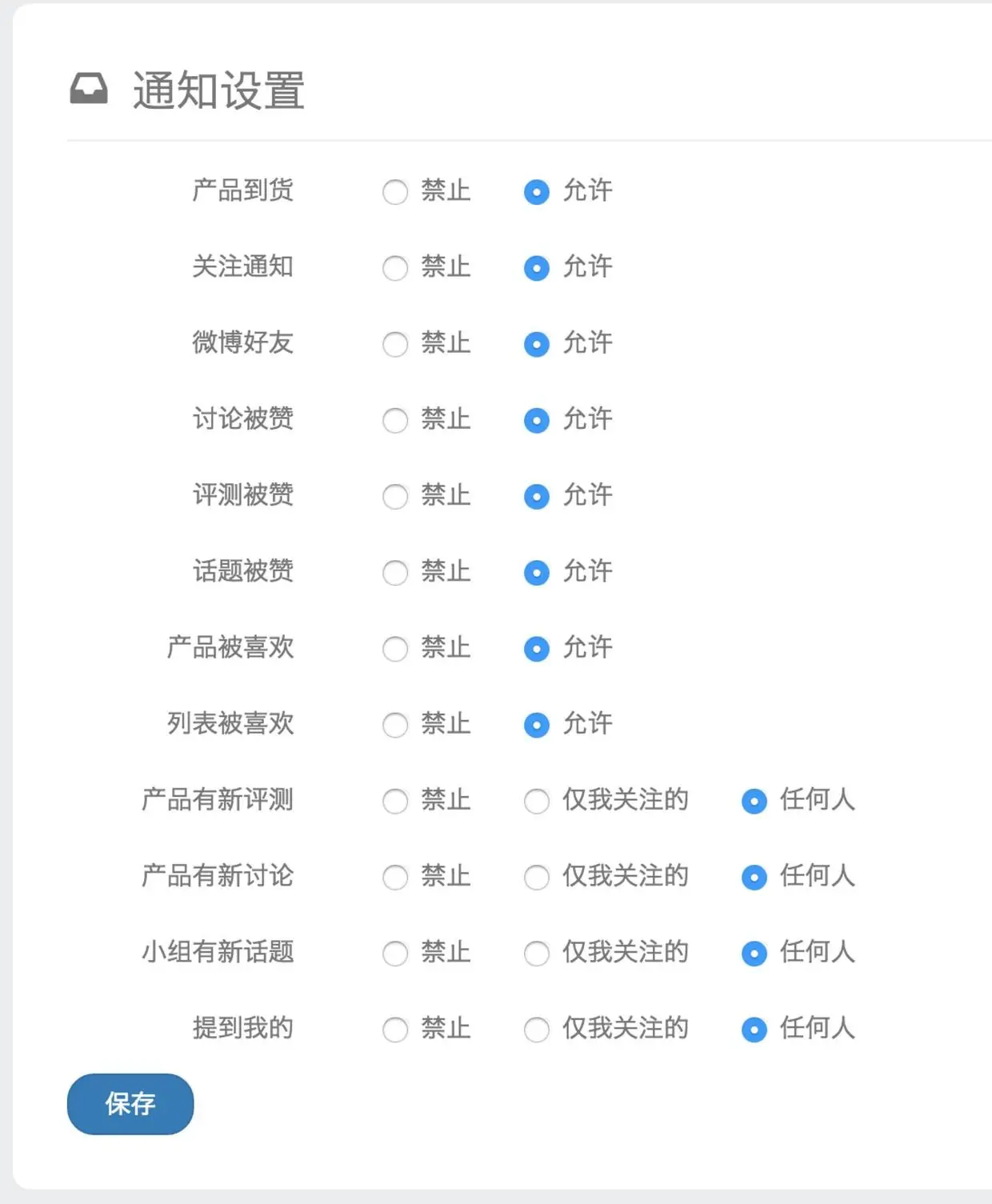Select 禁止 for 列表被喜欢
The width and height of the screenshot is (992, 1204).
click(x=395, y=725)
